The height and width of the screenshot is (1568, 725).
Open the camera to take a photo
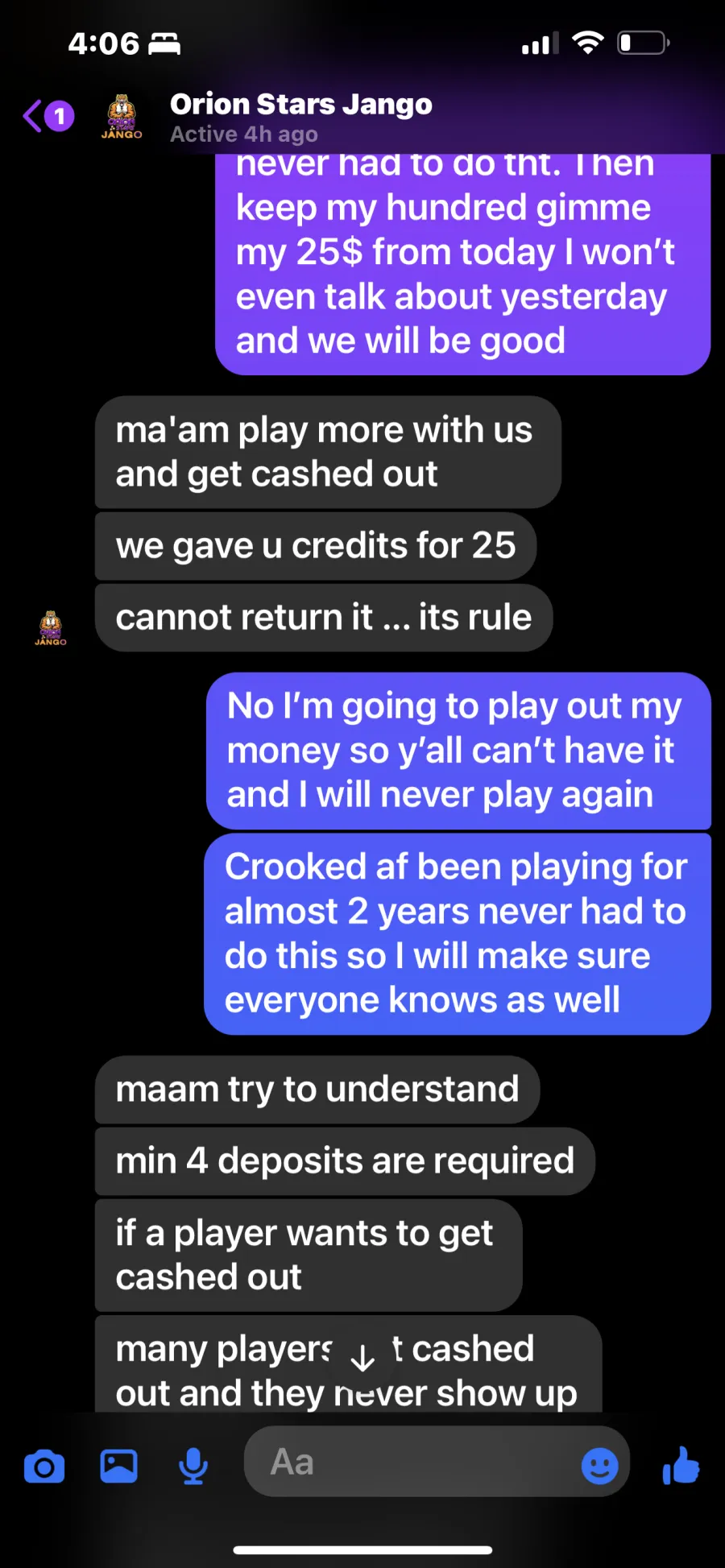coord(44,1467)
